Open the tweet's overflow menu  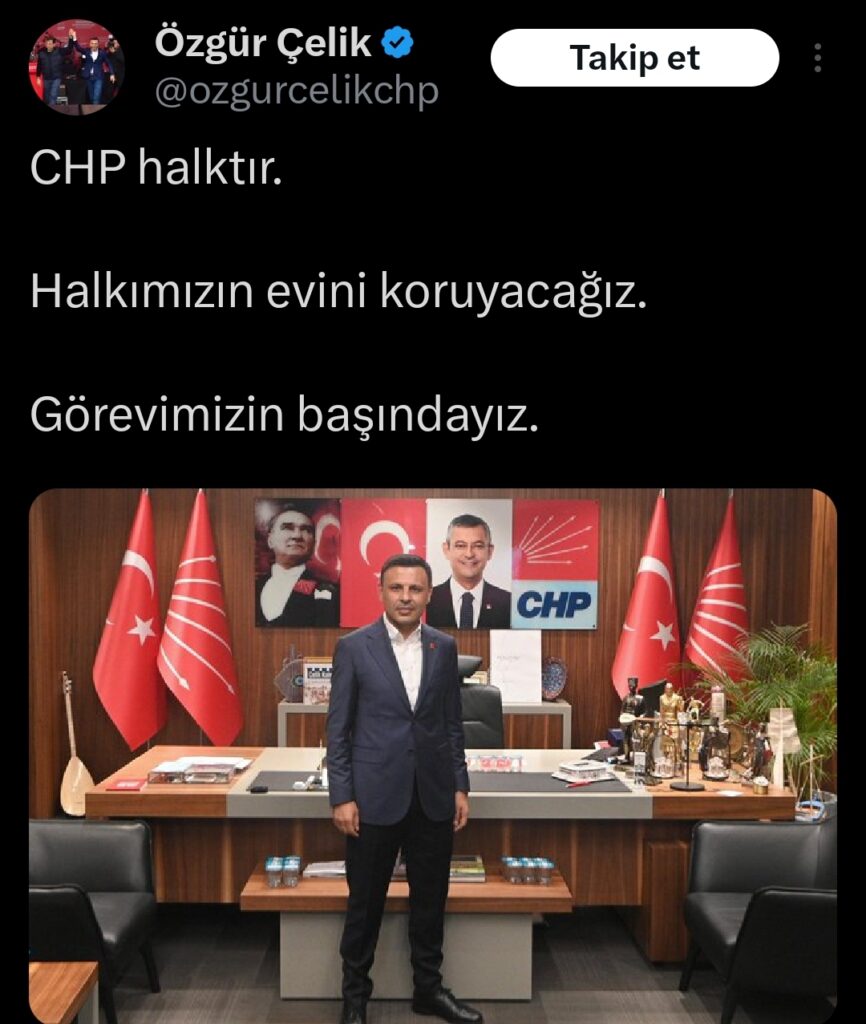click(x=818, y=58)
